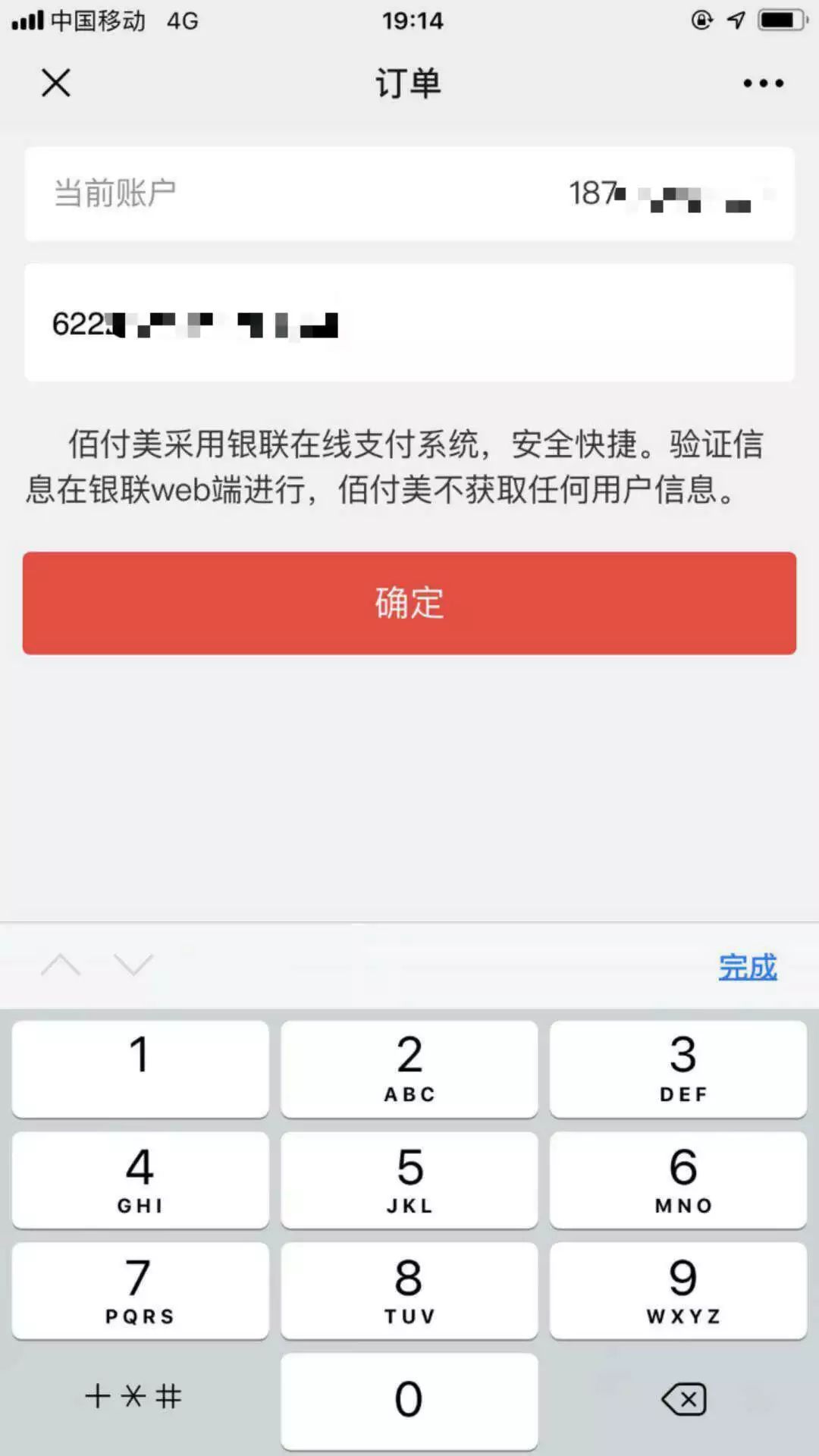Viewport: 819px width, 1456px height.
Task: Tap 完成 to dismiss the keypad
Action: tap(748, 967)
